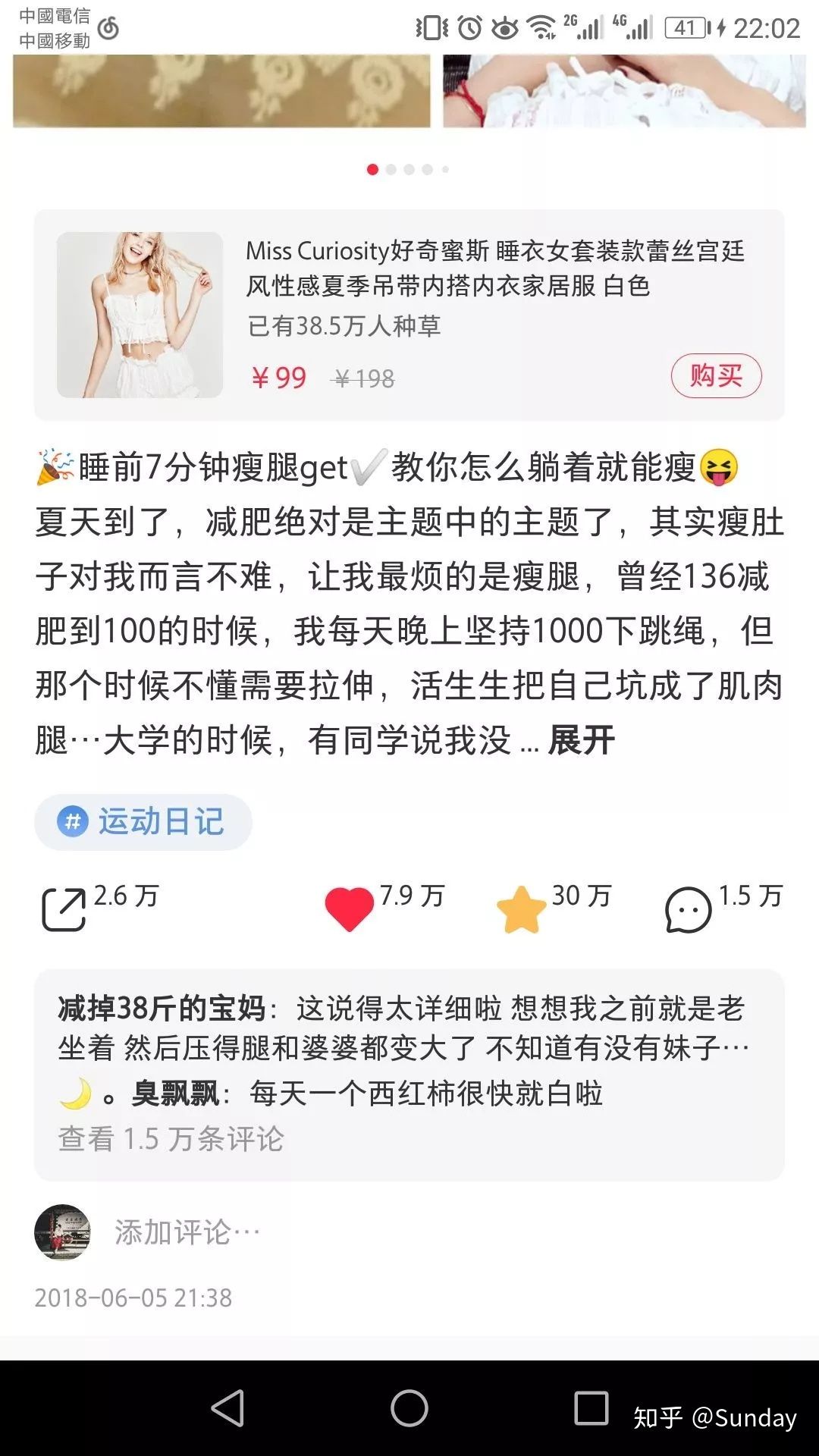The image size is (819, 1456).
Task: Go to the system home screen
Action: pyautogui.click(x=409, y=1408)
